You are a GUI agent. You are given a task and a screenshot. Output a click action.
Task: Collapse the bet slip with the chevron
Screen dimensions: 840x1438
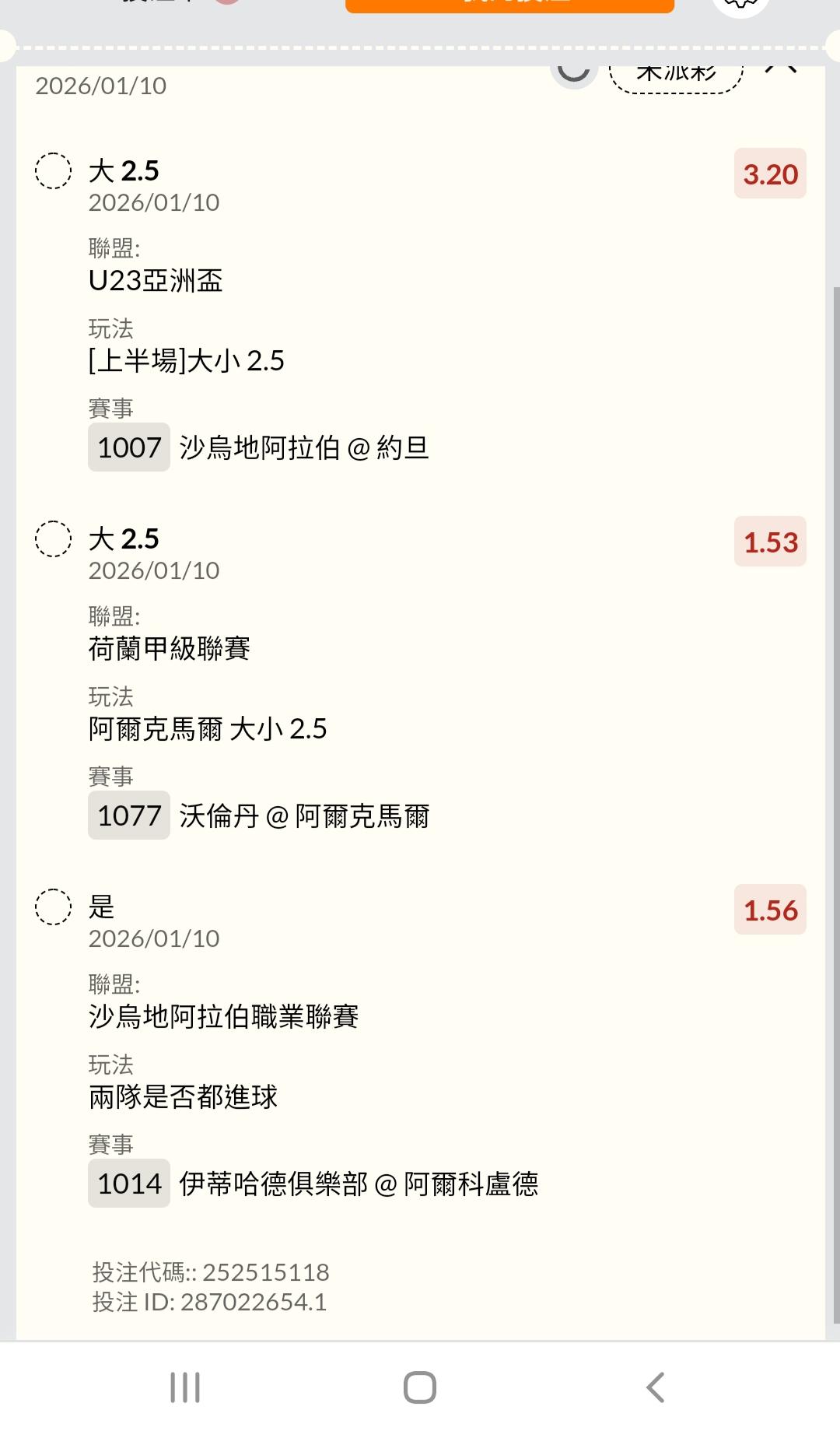pyautogui.click(x=781, y=70)
